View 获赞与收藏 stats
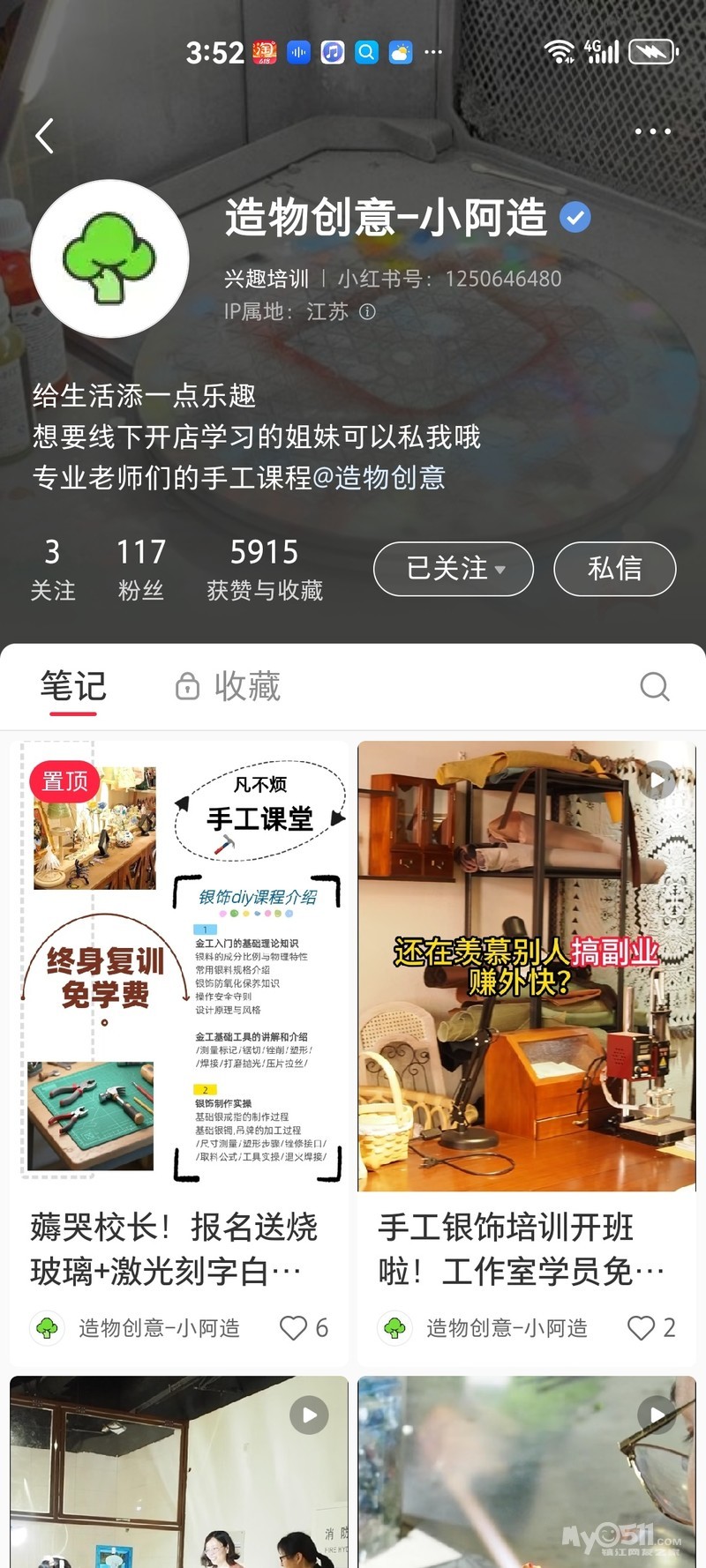Screen dimensions: 706x1568 coord(264,569)
